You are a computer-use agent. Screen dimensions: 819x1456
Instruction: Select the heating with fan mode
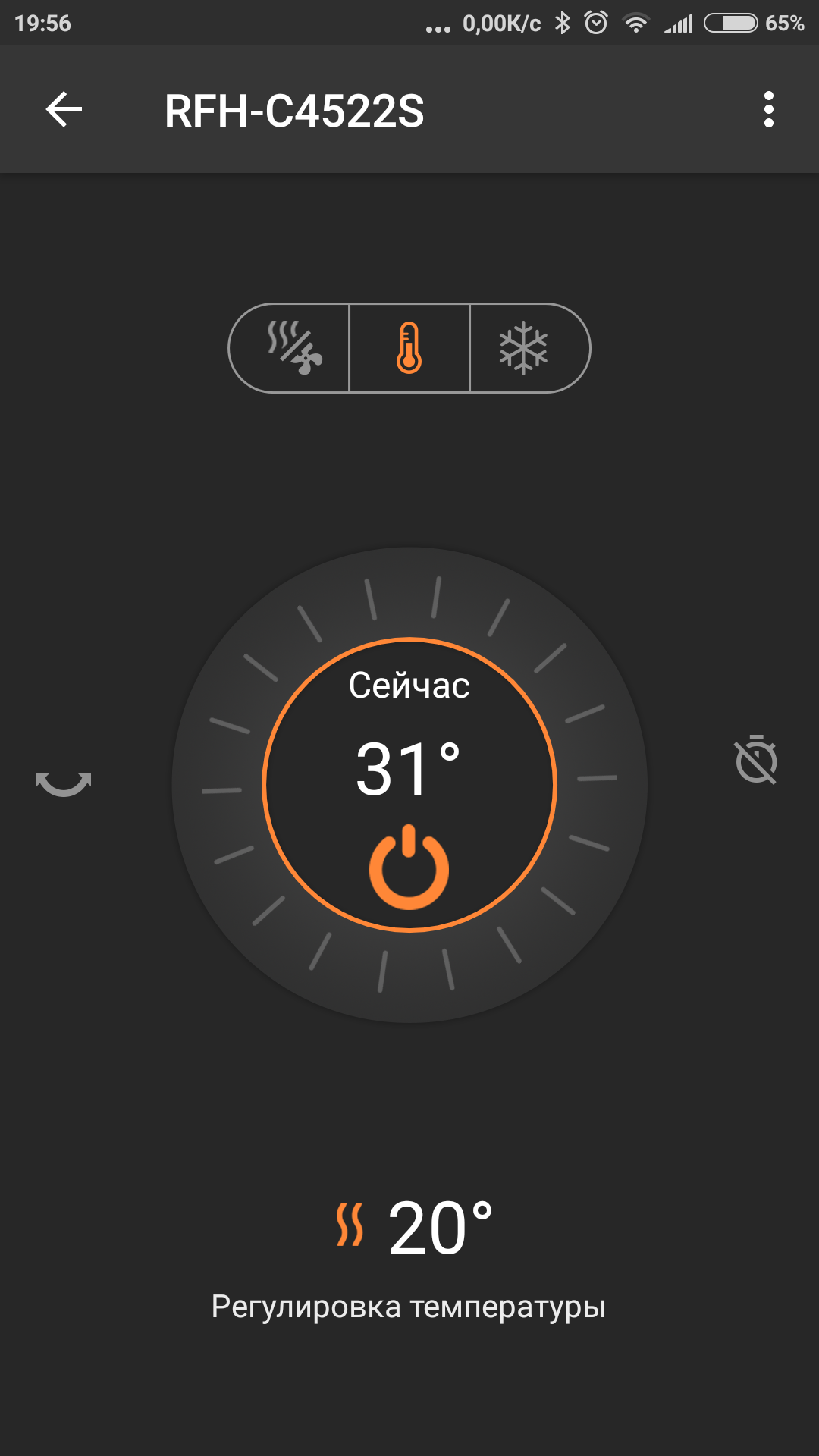click(293, 348)
